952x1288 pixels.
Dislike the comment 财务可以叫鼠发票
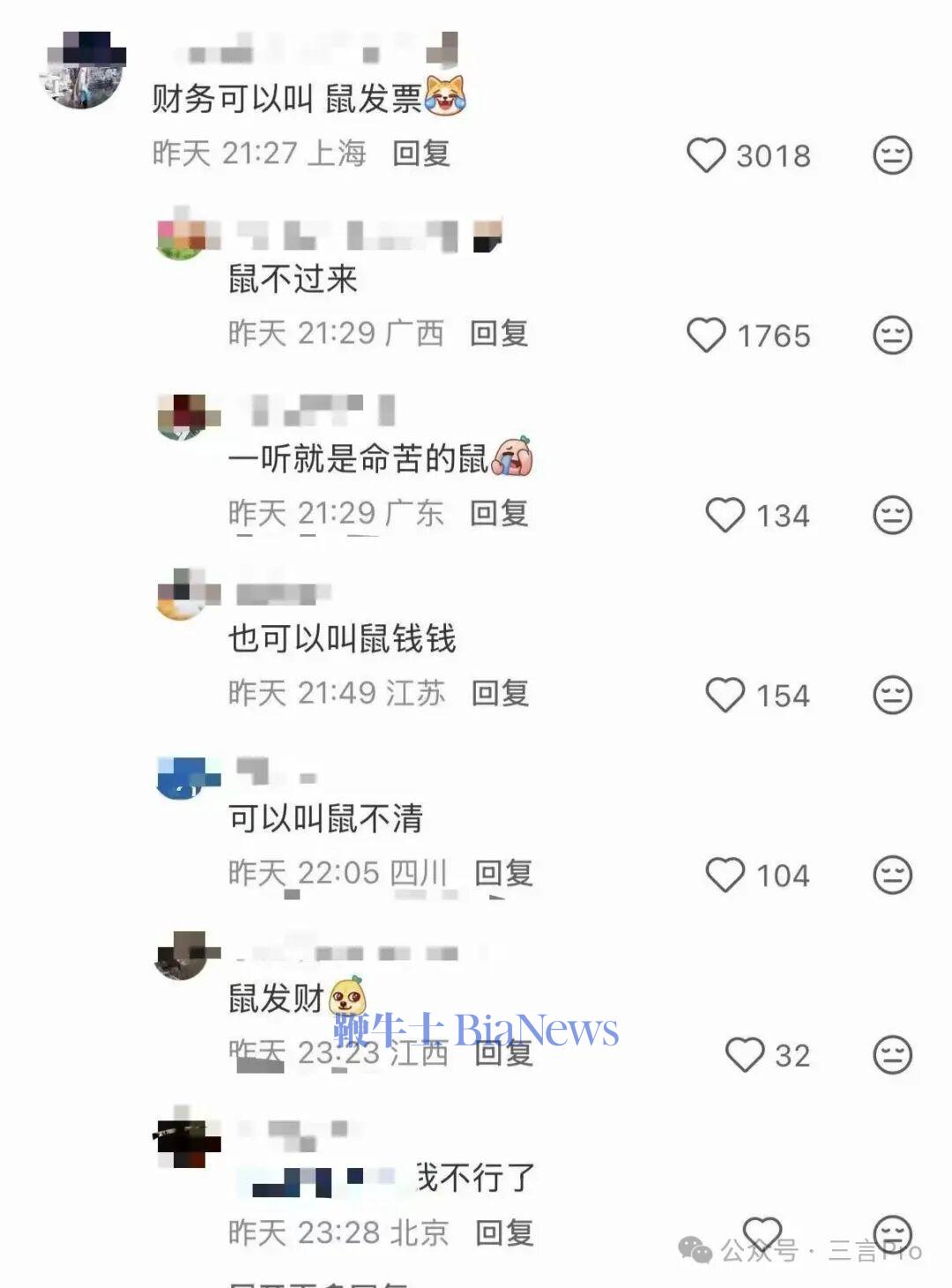pos(892,156)
